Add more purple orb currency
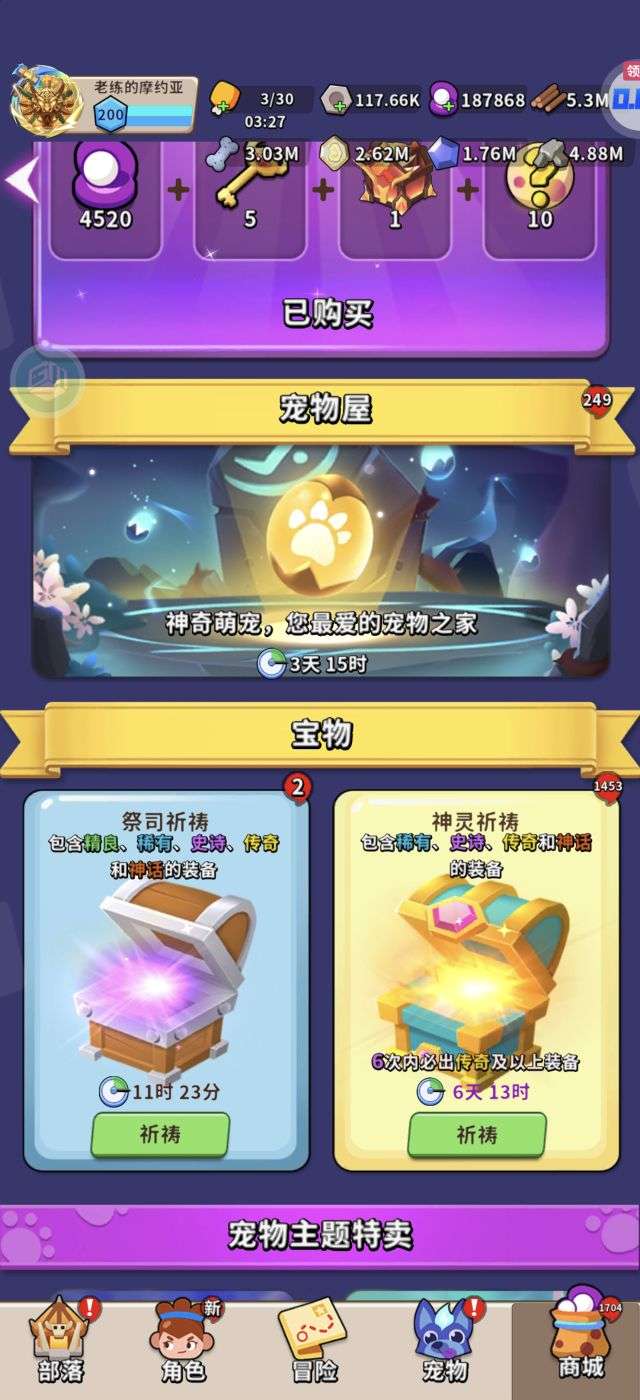This screenshot has height=1400, width=640. coord(443,99)
